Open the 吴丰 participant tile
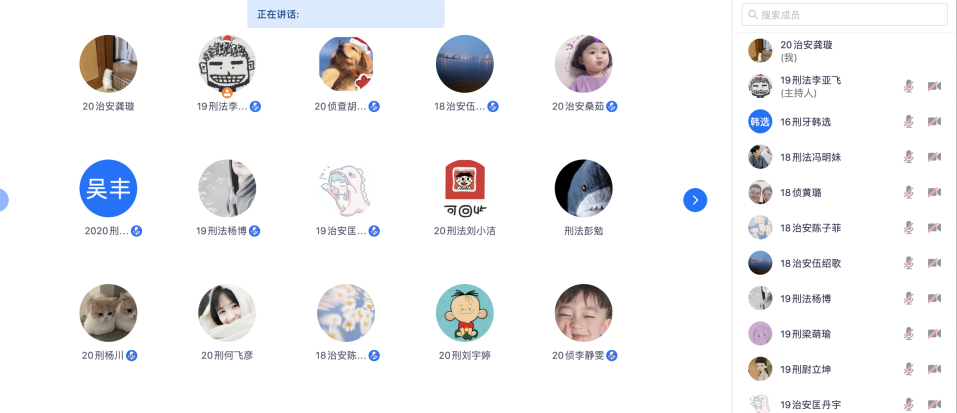Image resolution: width=957 pixels, height=413 pixels. pyautogui.click(x=108, y=189)
